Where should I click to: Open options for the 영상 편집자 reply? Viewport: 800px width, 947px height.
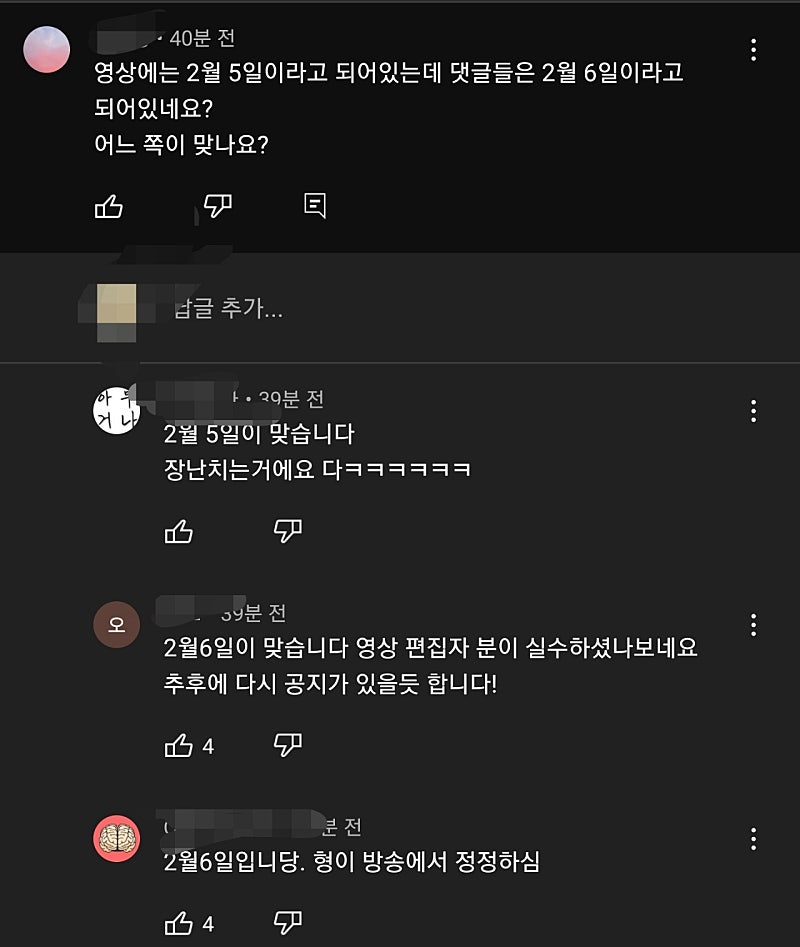click(753, 626)
